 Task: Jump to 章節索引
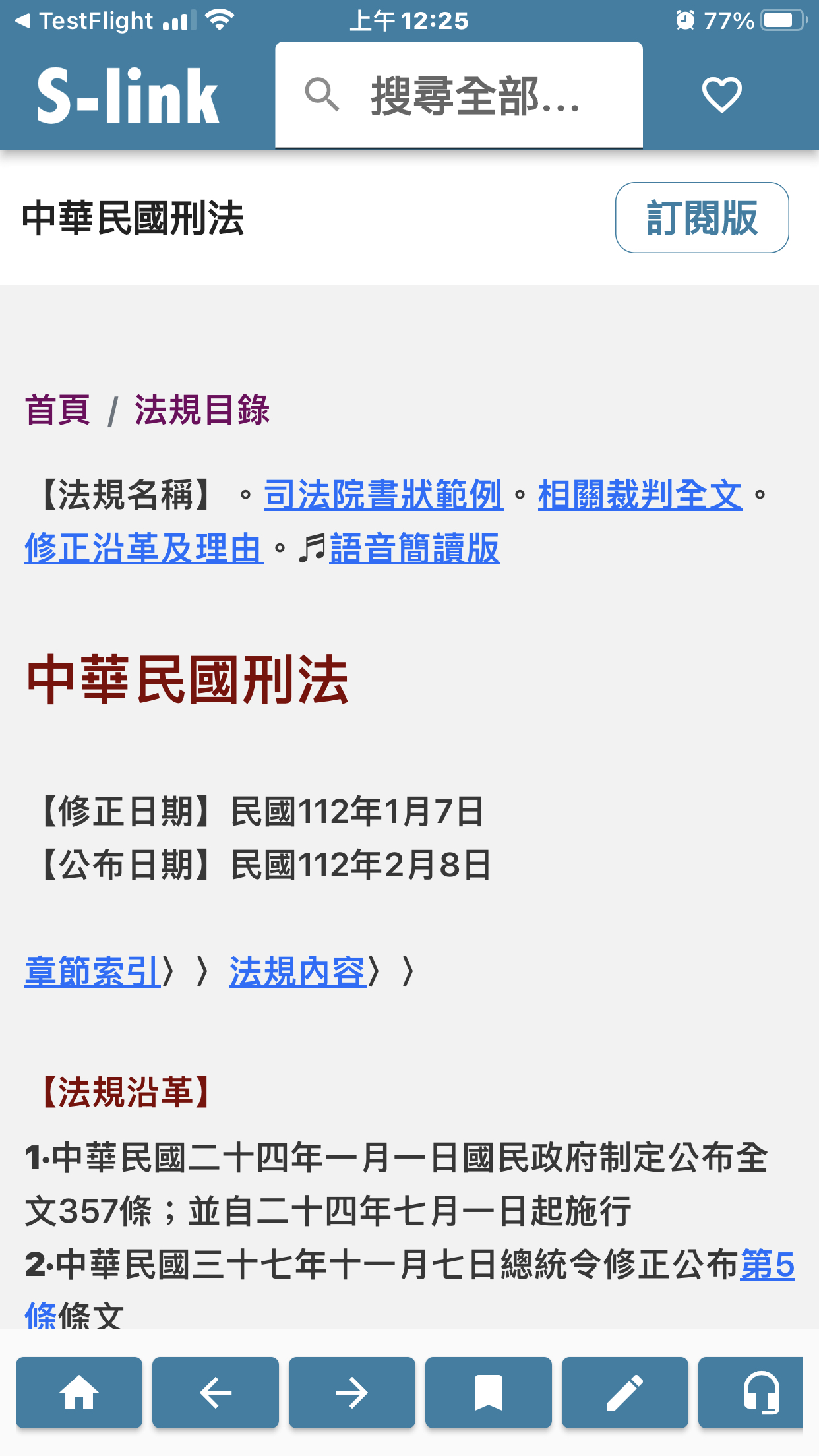tap(92, 971)
